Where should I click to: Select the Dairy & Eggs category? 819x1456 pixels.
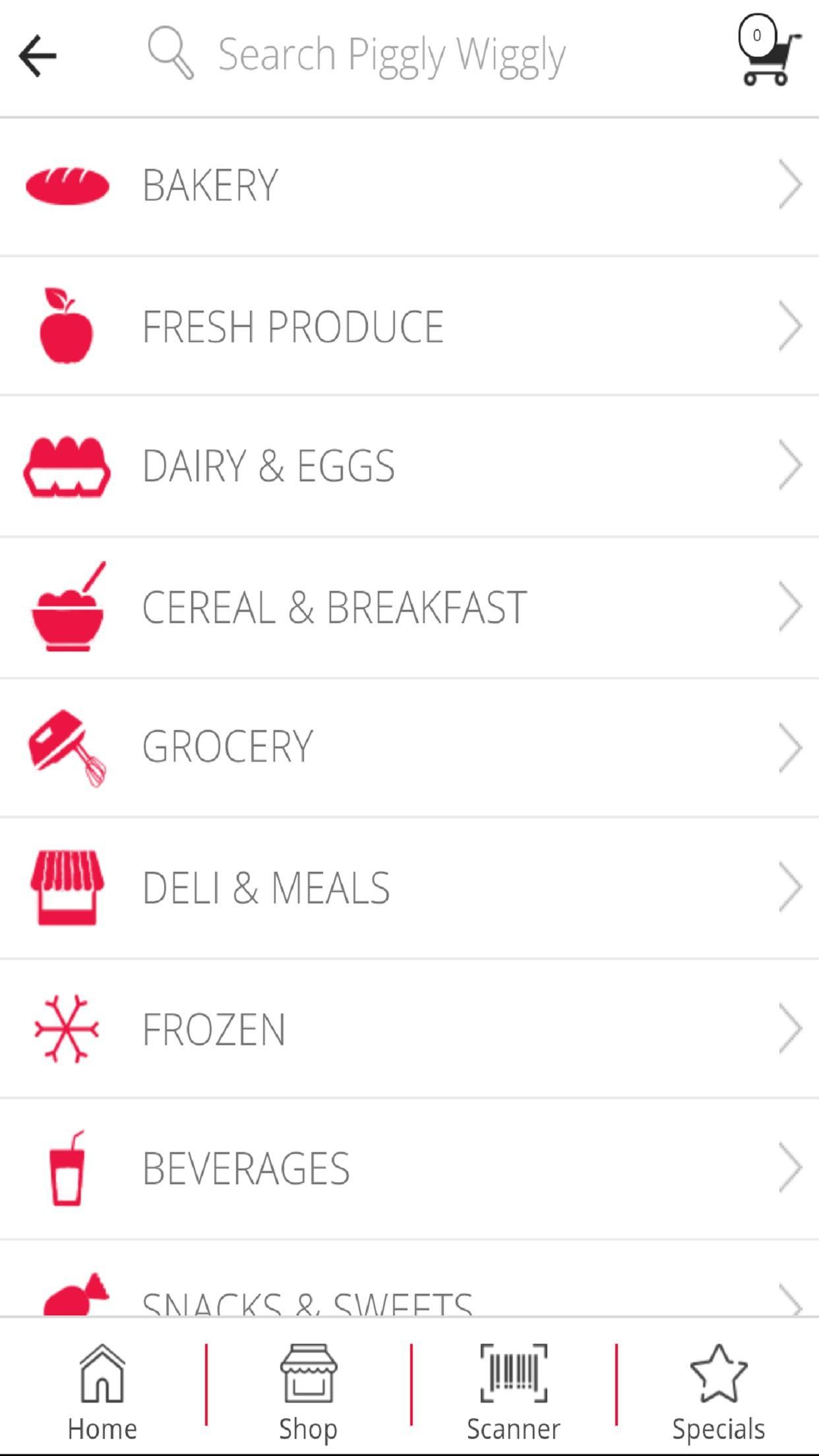tap(409, 466)
